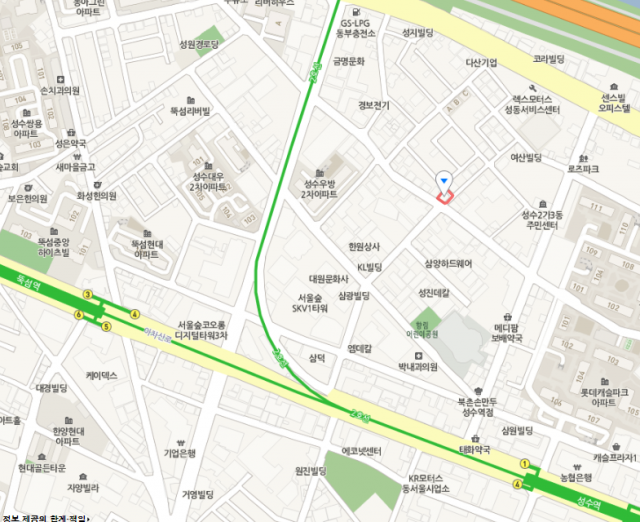Open the 정보 제공의 한계·책임 link
This screenshot has width=640, height=522.
pyautogui.click(x=43, y=517)
